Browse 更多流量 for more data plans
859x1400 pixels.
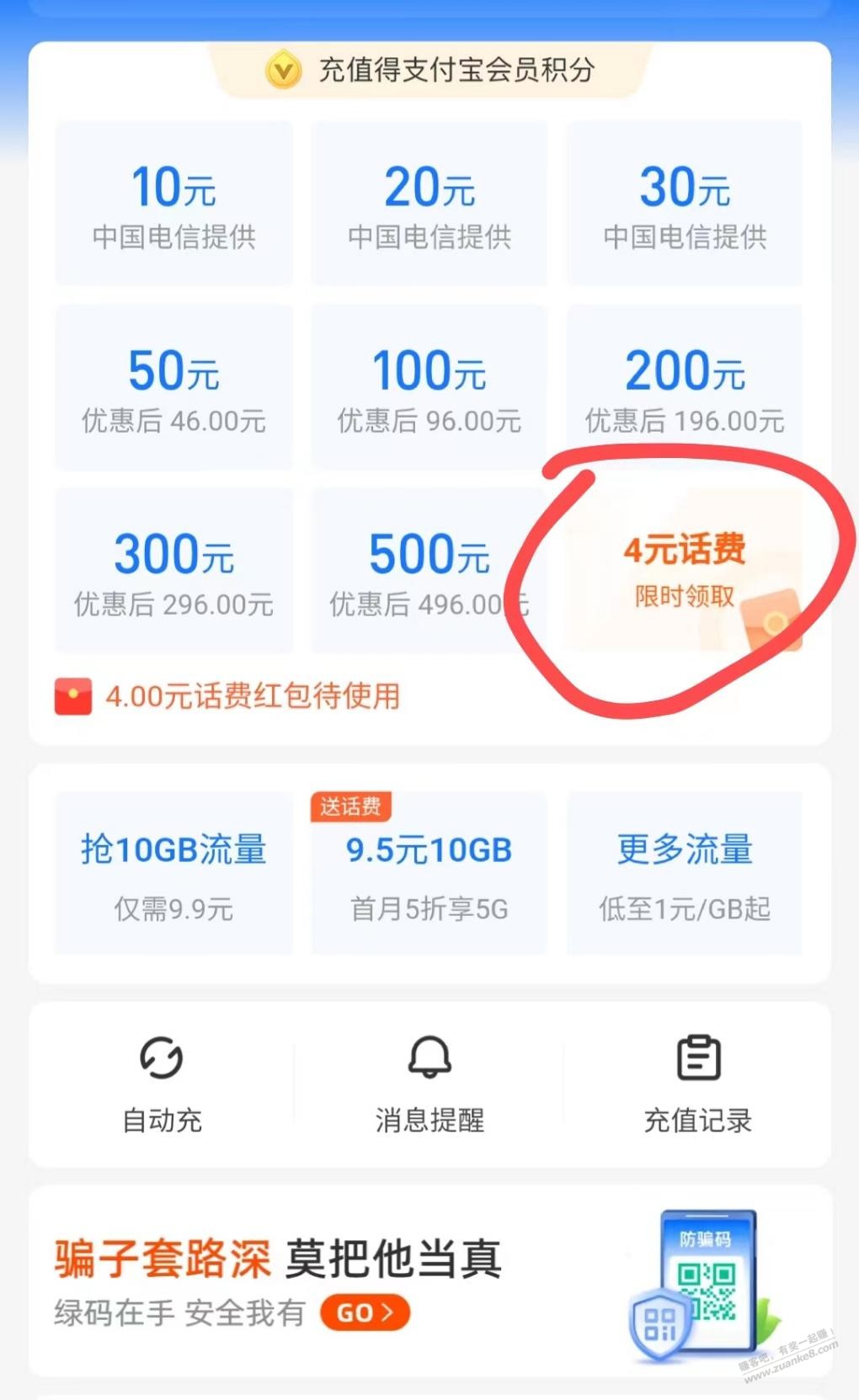684,873
